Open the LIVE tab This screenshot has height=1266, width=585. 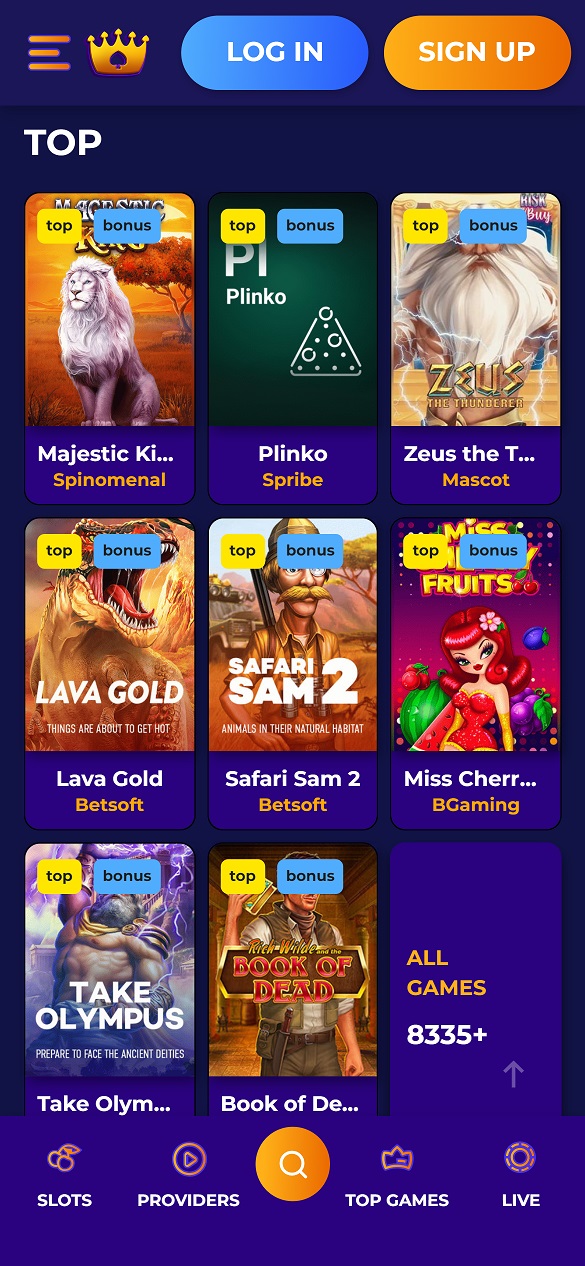point(521,1176)
